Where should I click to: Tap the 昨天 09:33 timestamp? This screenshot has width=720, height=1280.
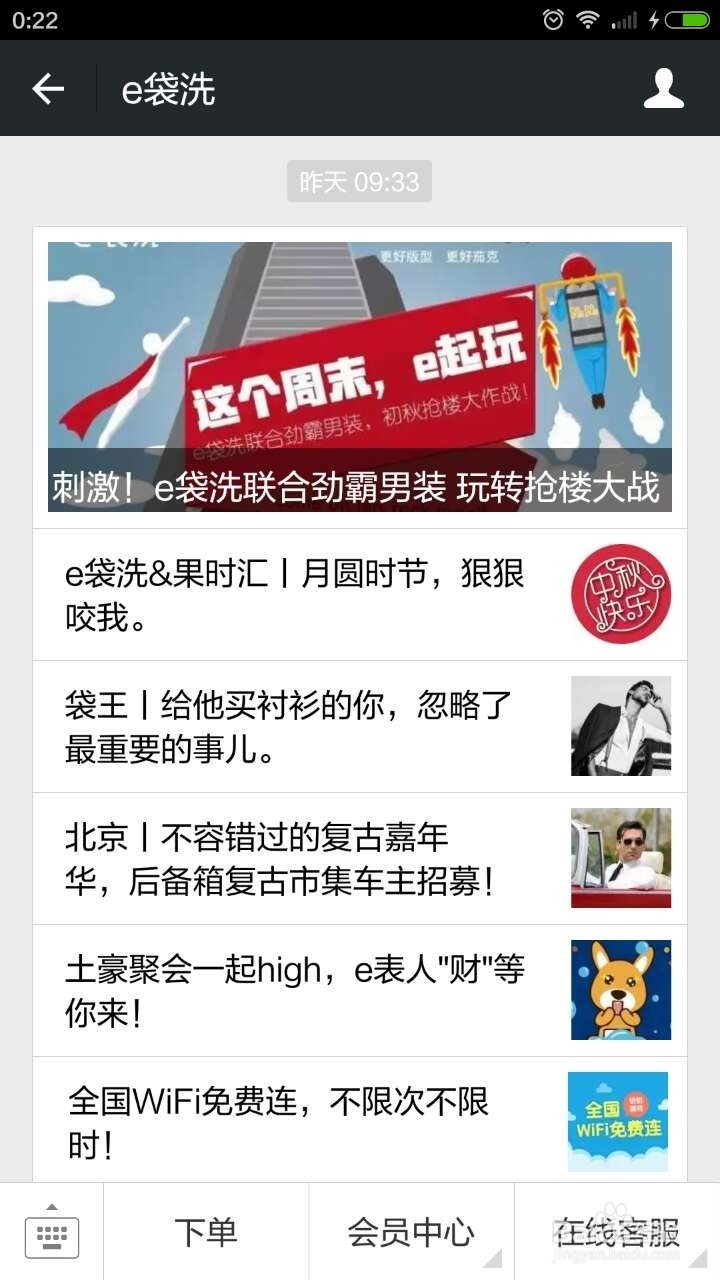click(359, 181)
